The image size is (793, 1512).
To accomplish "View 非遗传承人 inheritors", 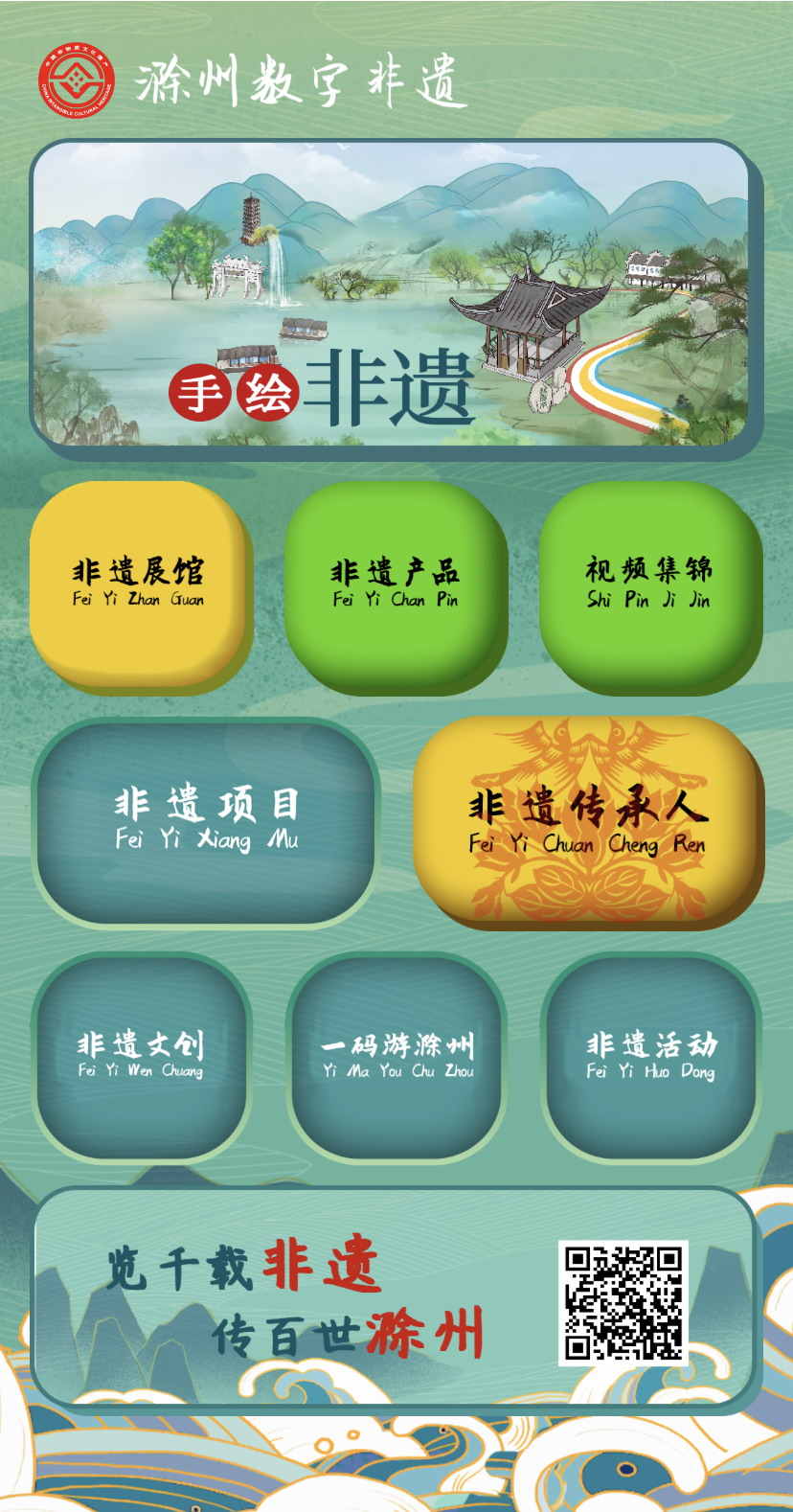I will (587, 821).
